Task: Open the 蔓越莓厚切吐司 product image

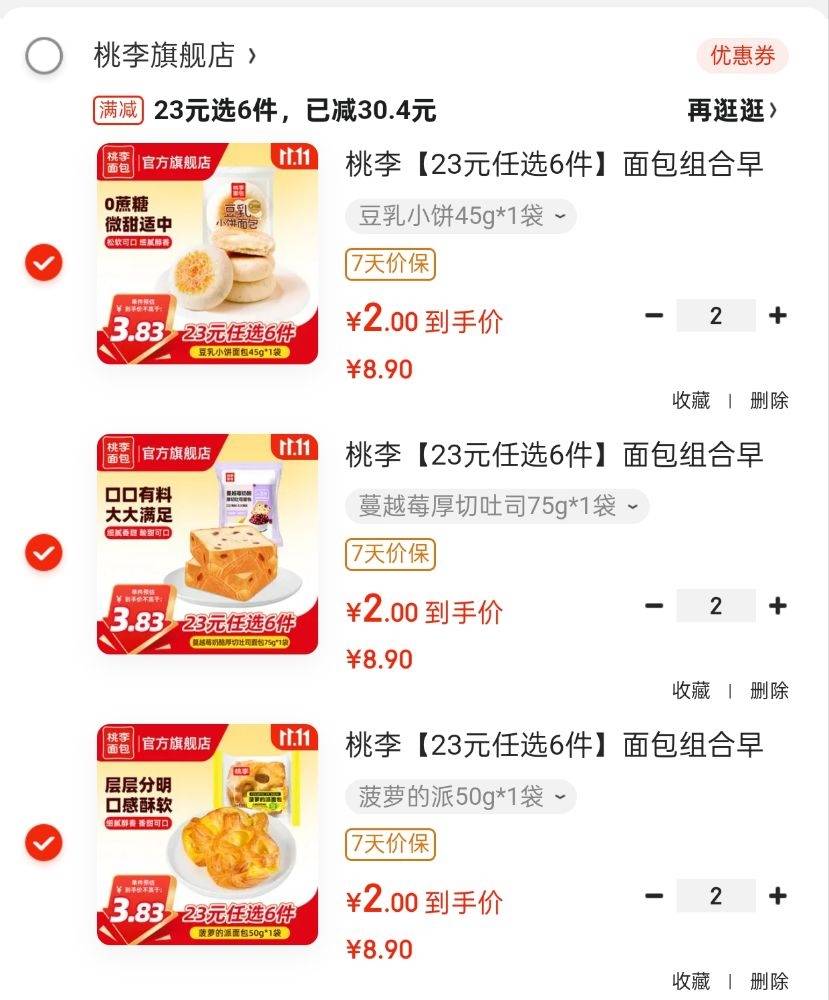Action: (207, 544)
